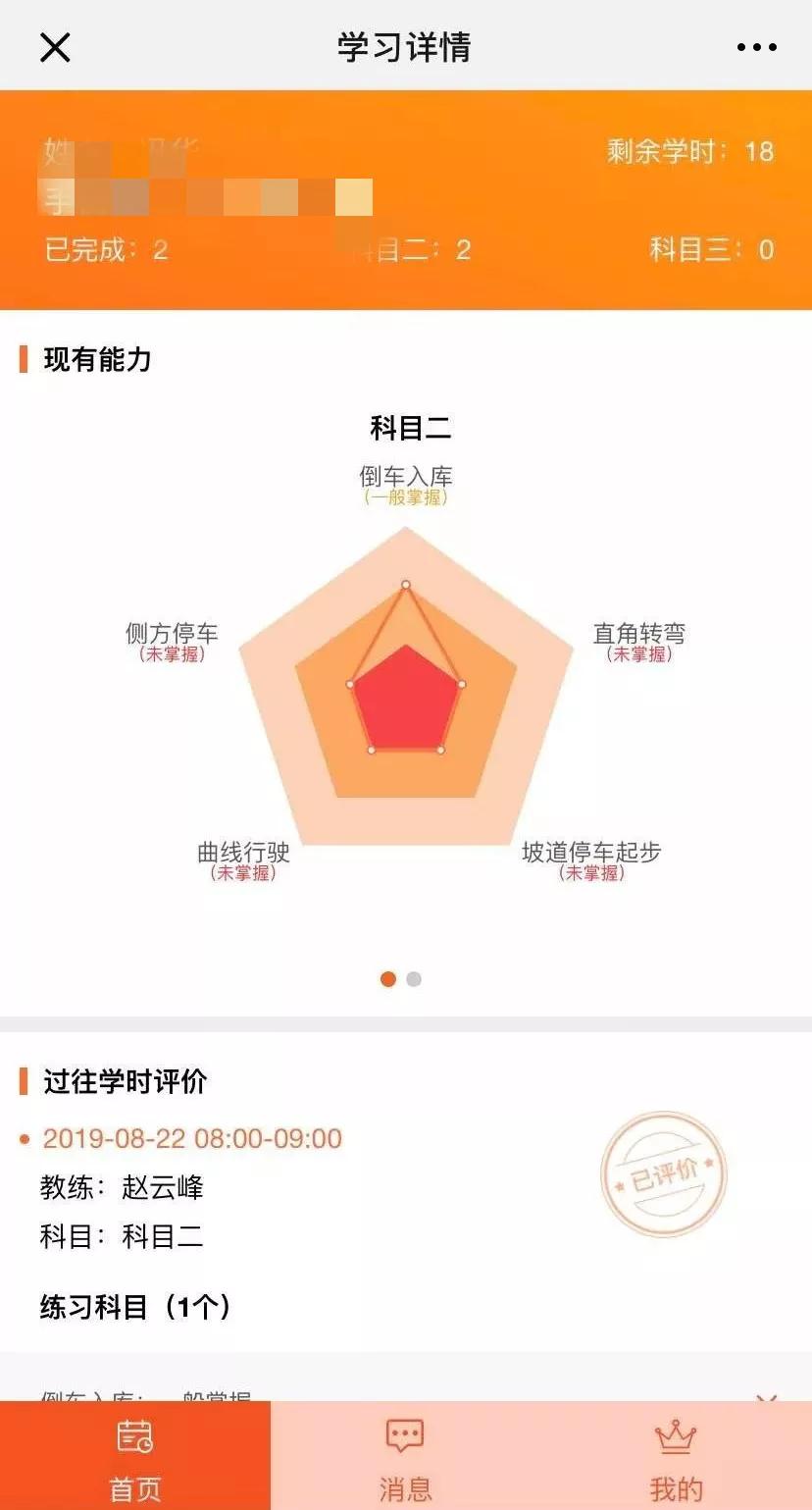The height and width of the screenshot is (1510, 812).
Task: Open the 2019-08-22 08:00-09:00 lesson record
Action: coord(192,1139)
